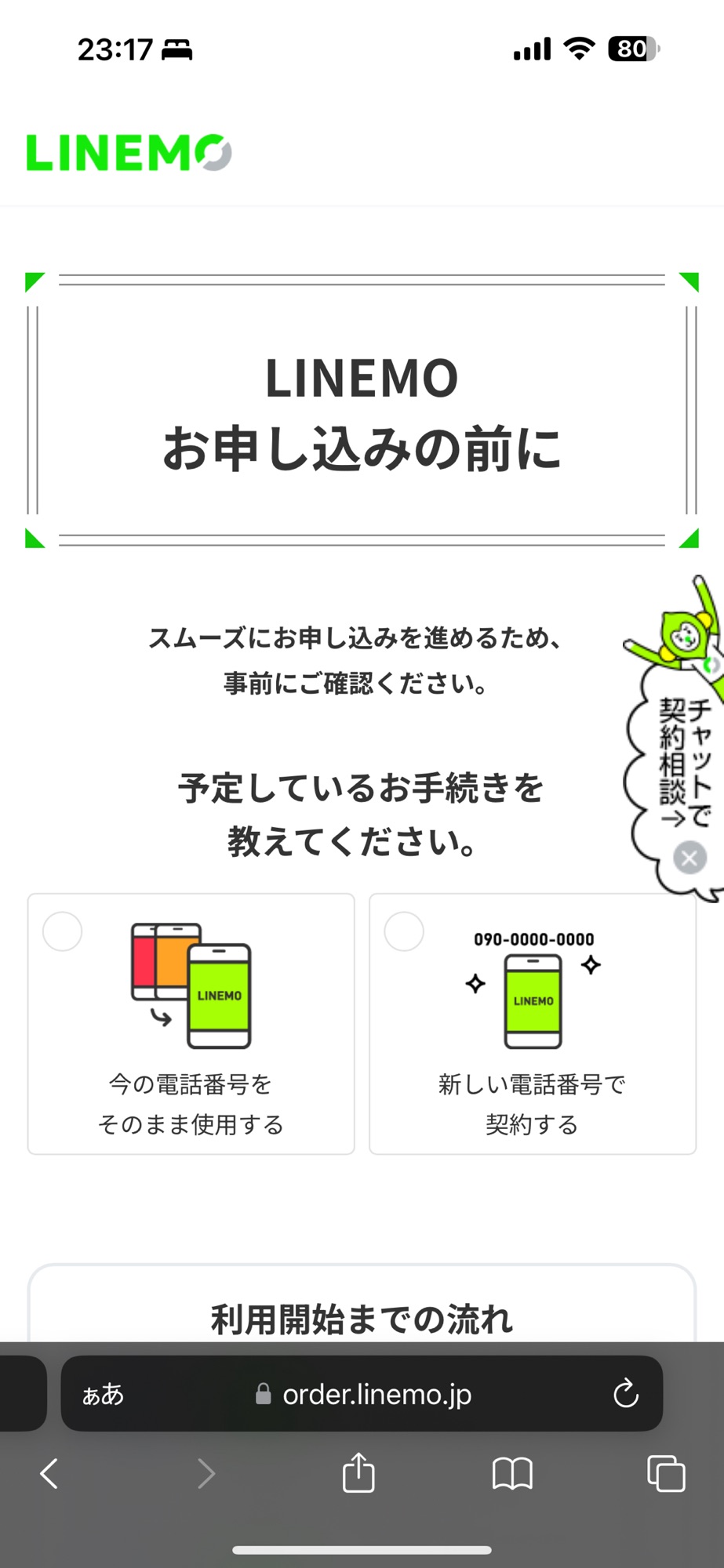Select 新しい電話番号で契約する option
This screenshot has width=724, height=1568.
tap(533, 1023)
